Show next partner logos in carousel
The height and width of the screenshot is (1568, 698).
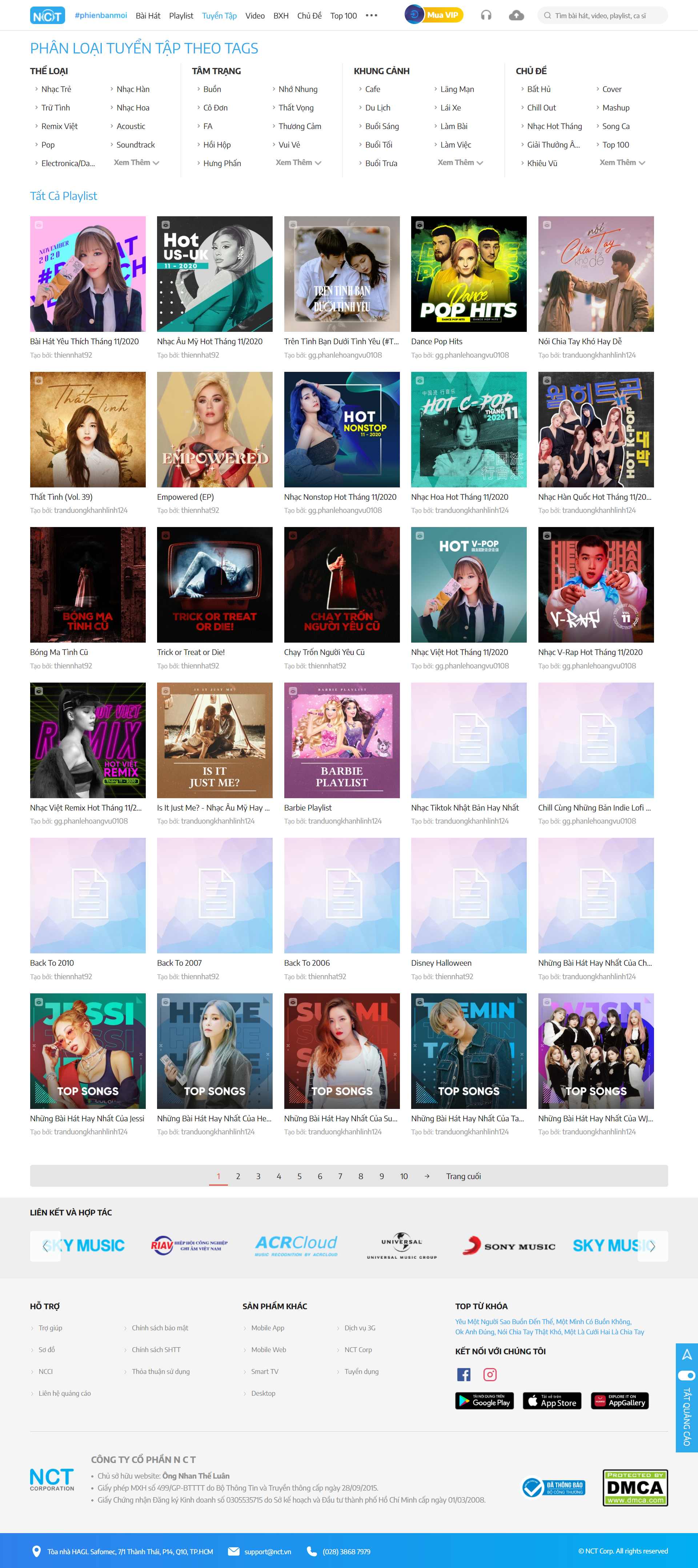(652, 1246)
